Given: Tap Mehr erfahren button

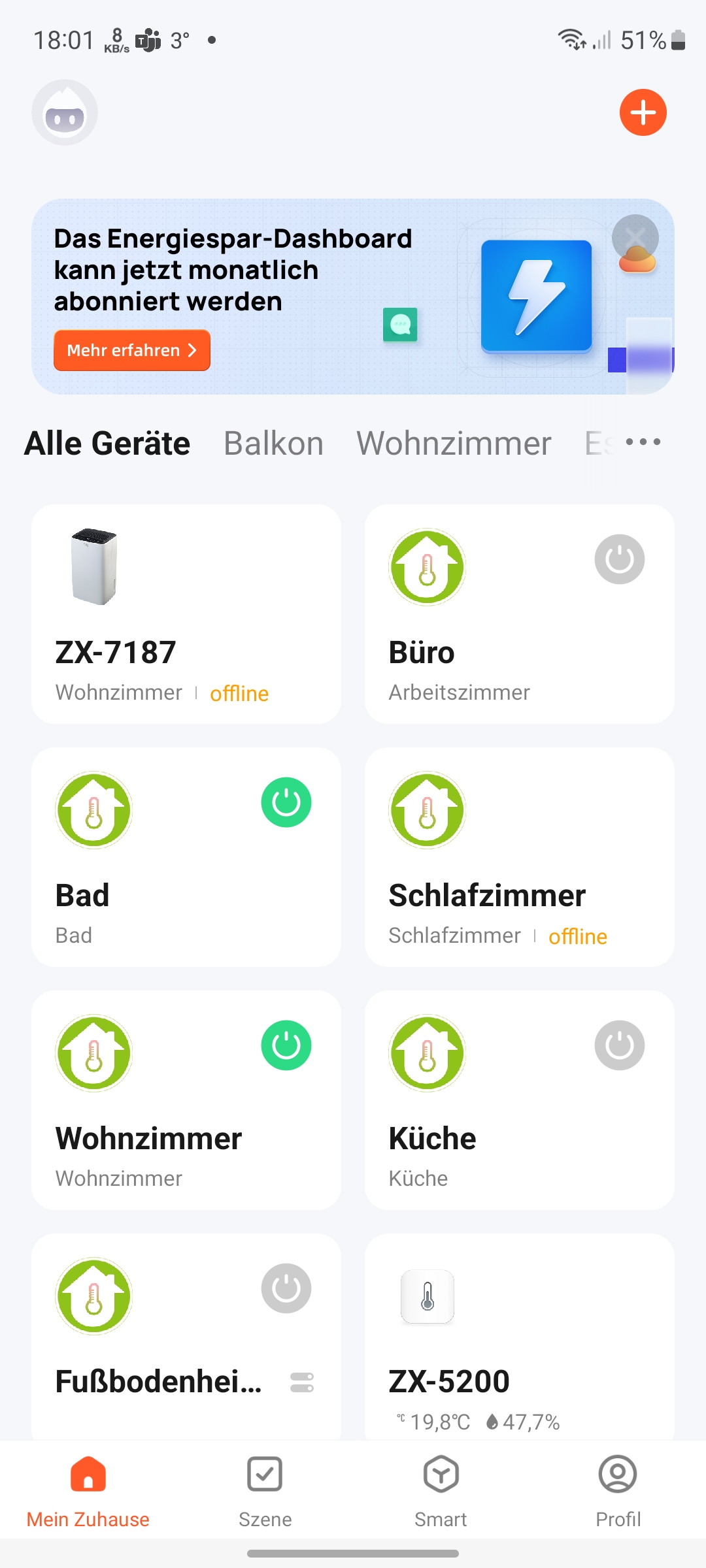Looking at the screenshot, I should coord(132,350).
